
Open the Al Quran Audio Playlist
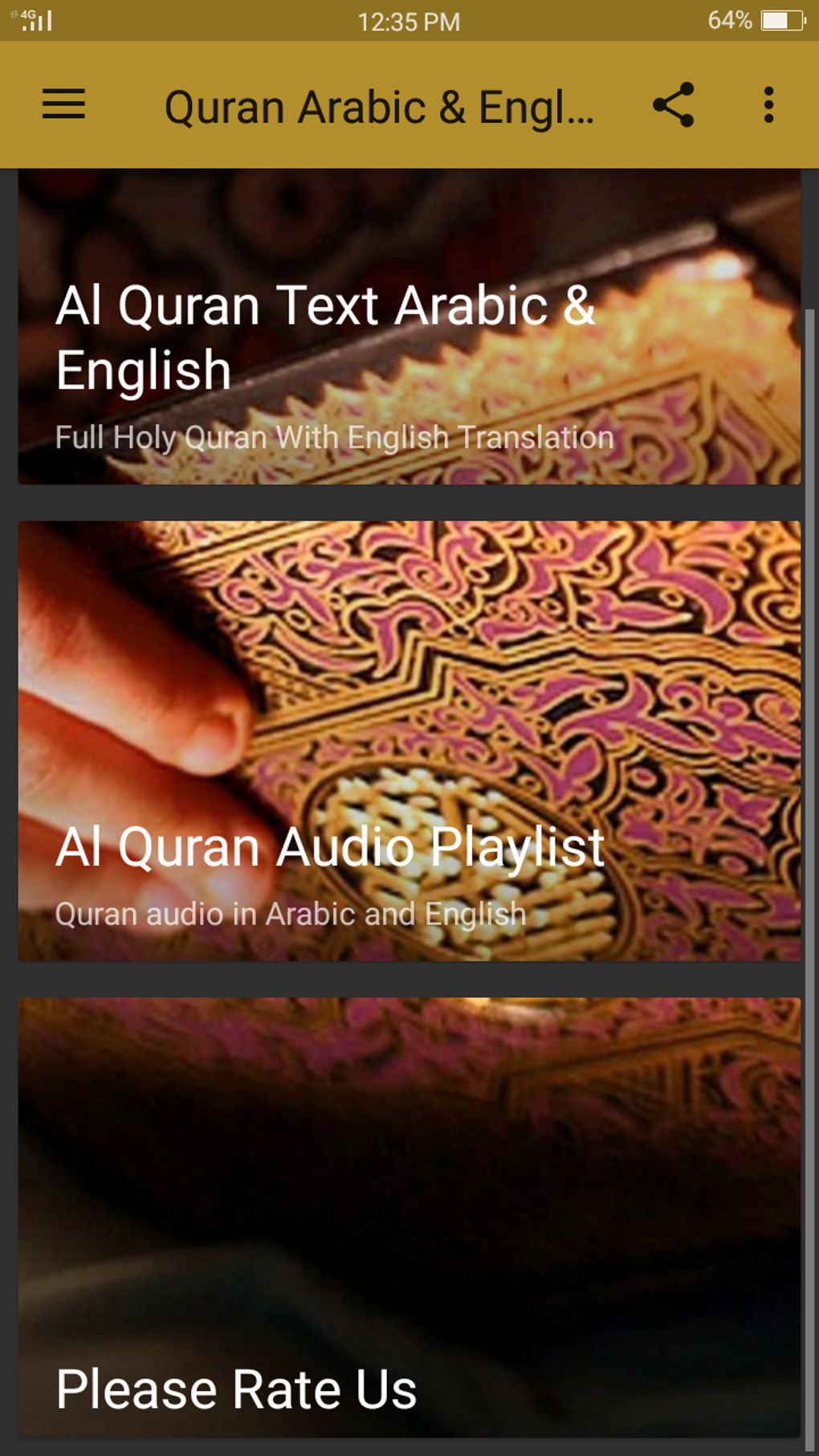(x=409, y=739)
